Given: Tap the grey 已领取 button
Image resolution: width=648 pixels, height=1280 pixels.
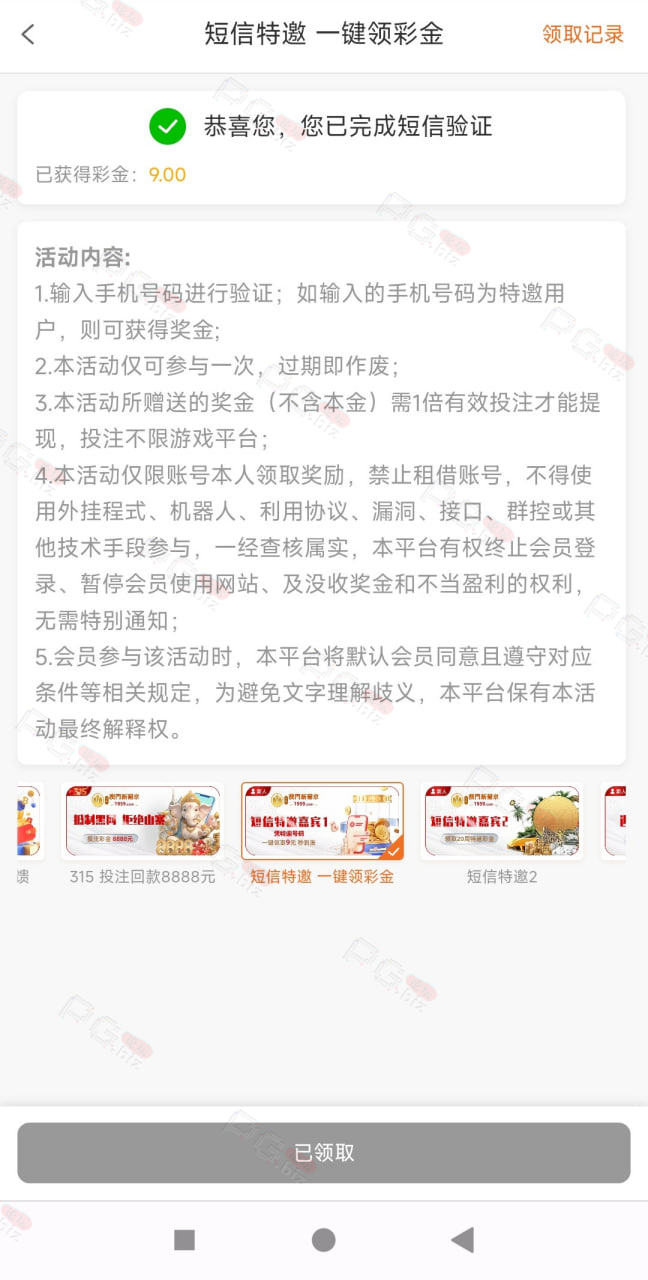Looking at the screenshot, I should coord(324,1153).
